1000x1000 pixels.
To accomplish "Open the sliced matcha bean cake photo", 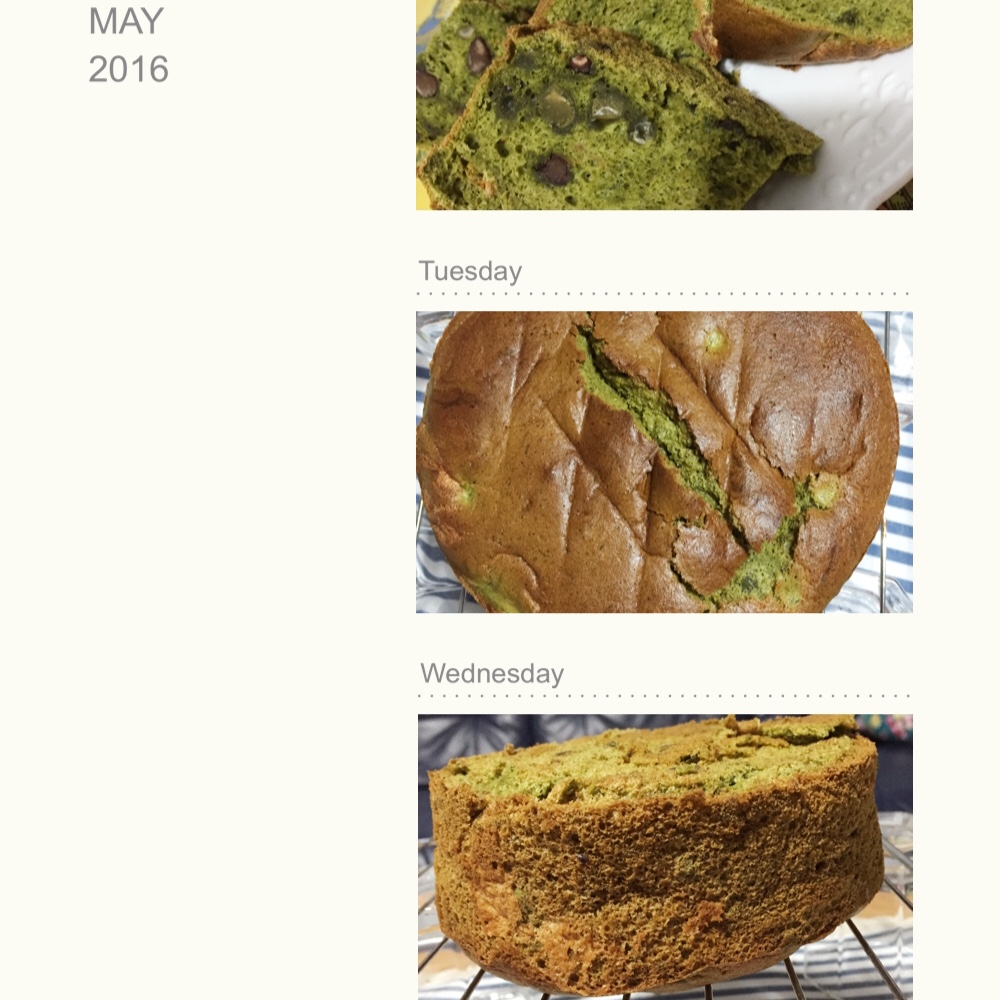I will [664, 104].
